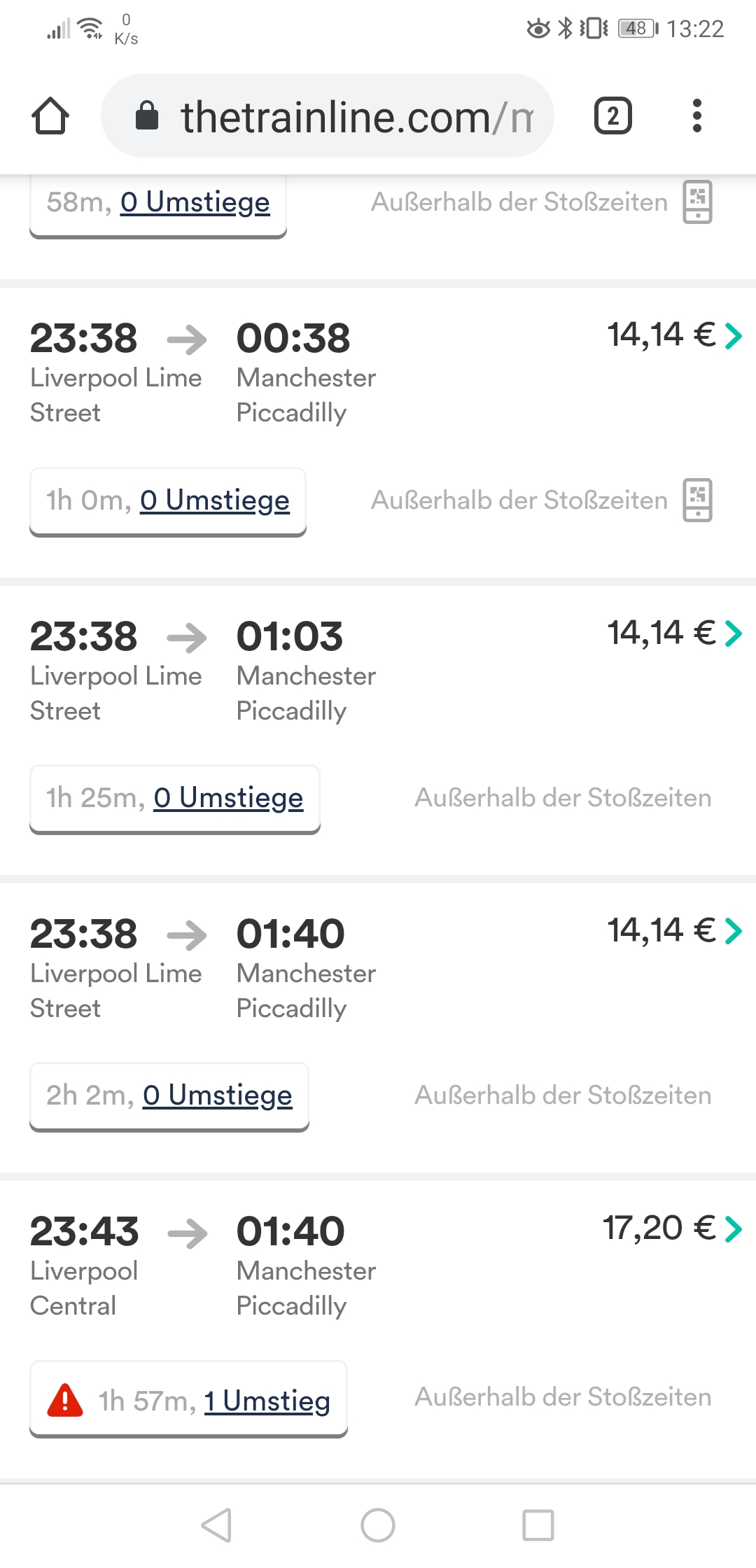This screenshot has width=756, height=1568.
Task: Show details for 1h 0m, 0 Umstiege
Action: tap(168, 501)
